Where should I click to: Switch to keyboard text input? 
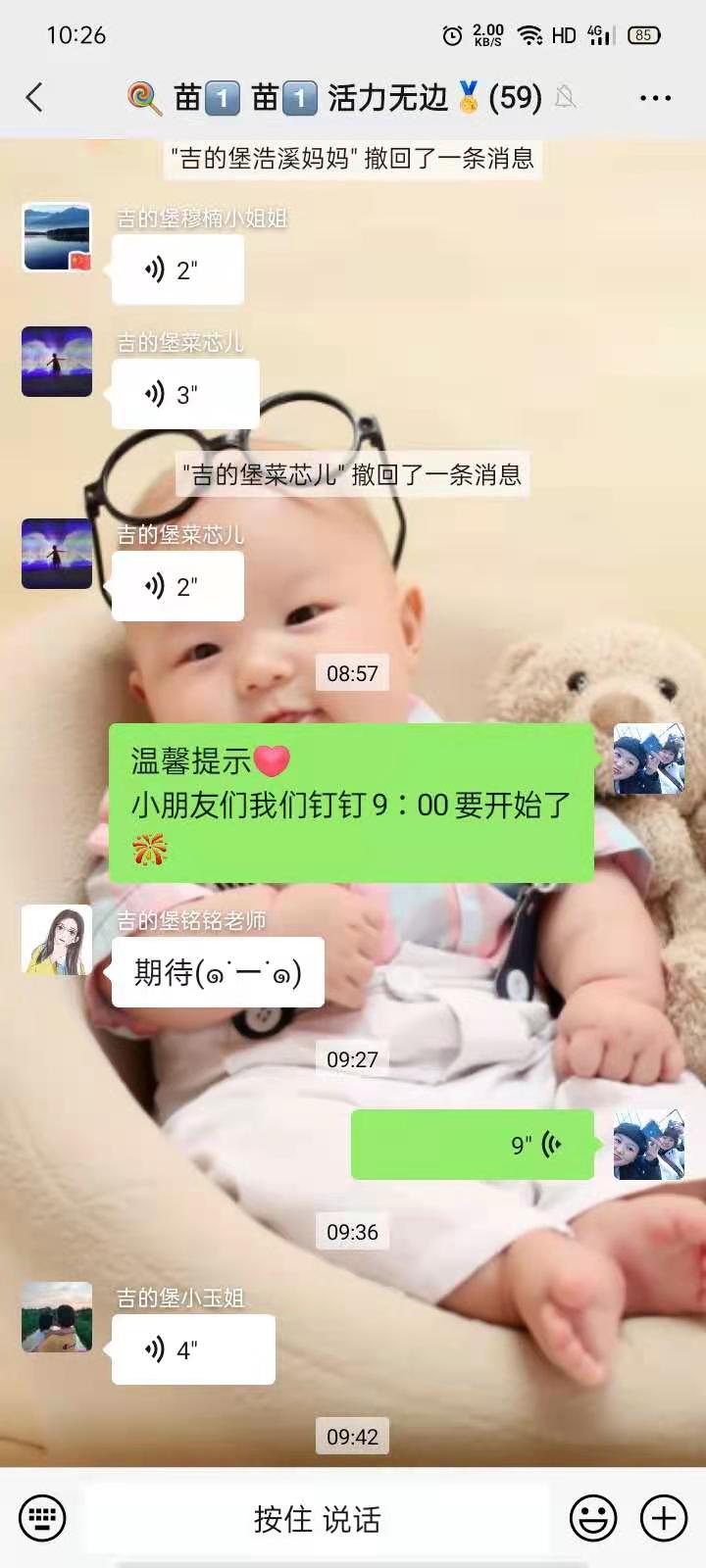(42, 1519)
